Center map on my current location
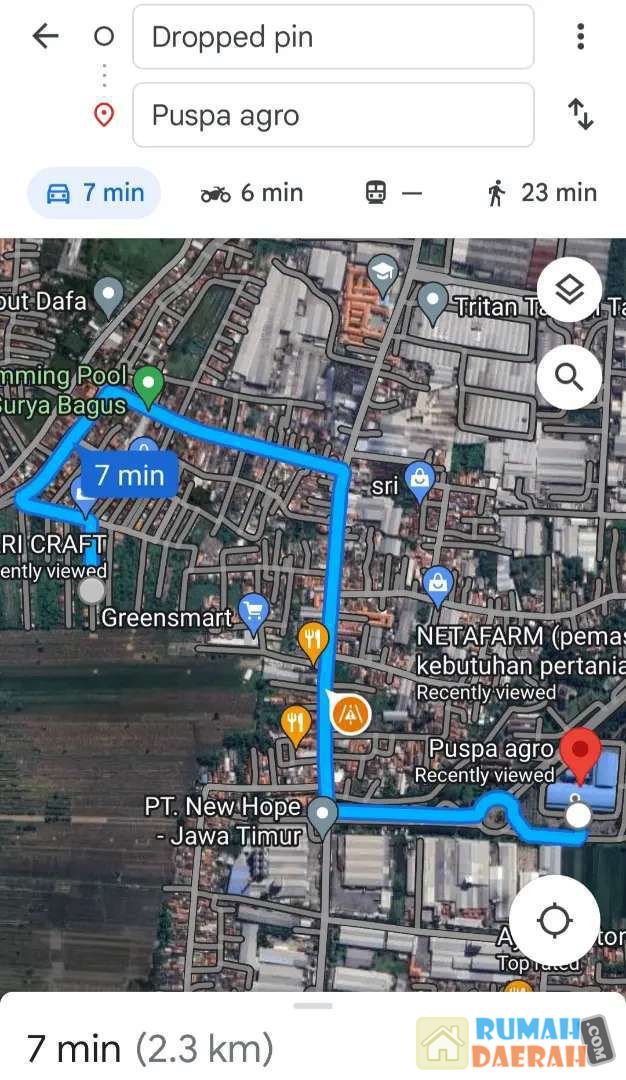 pyautogui.click(x=554, y=920)
